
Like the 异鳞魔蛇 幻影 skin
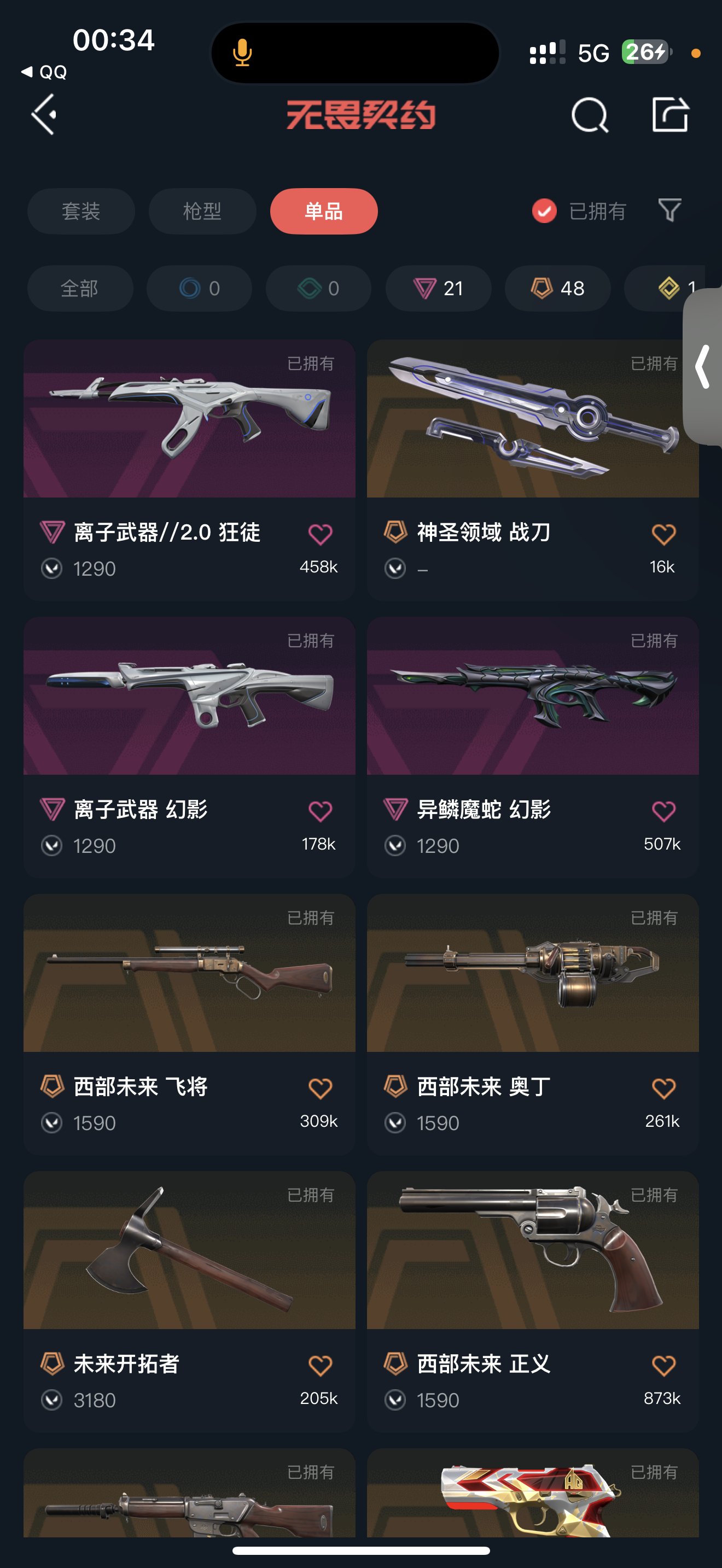tap(663, 811)
